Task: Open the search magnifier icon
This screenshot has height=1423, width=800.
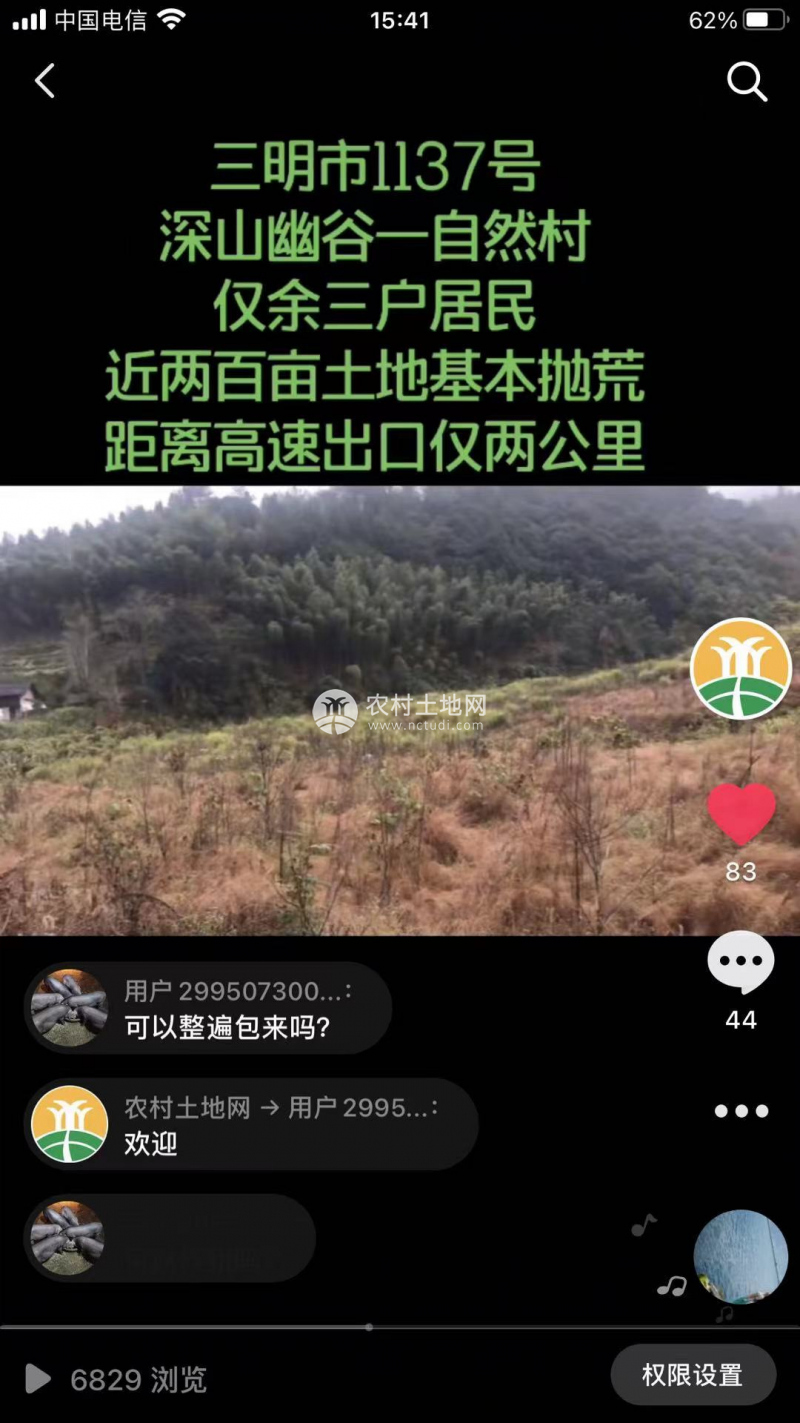Action: [x=746, y=82]
